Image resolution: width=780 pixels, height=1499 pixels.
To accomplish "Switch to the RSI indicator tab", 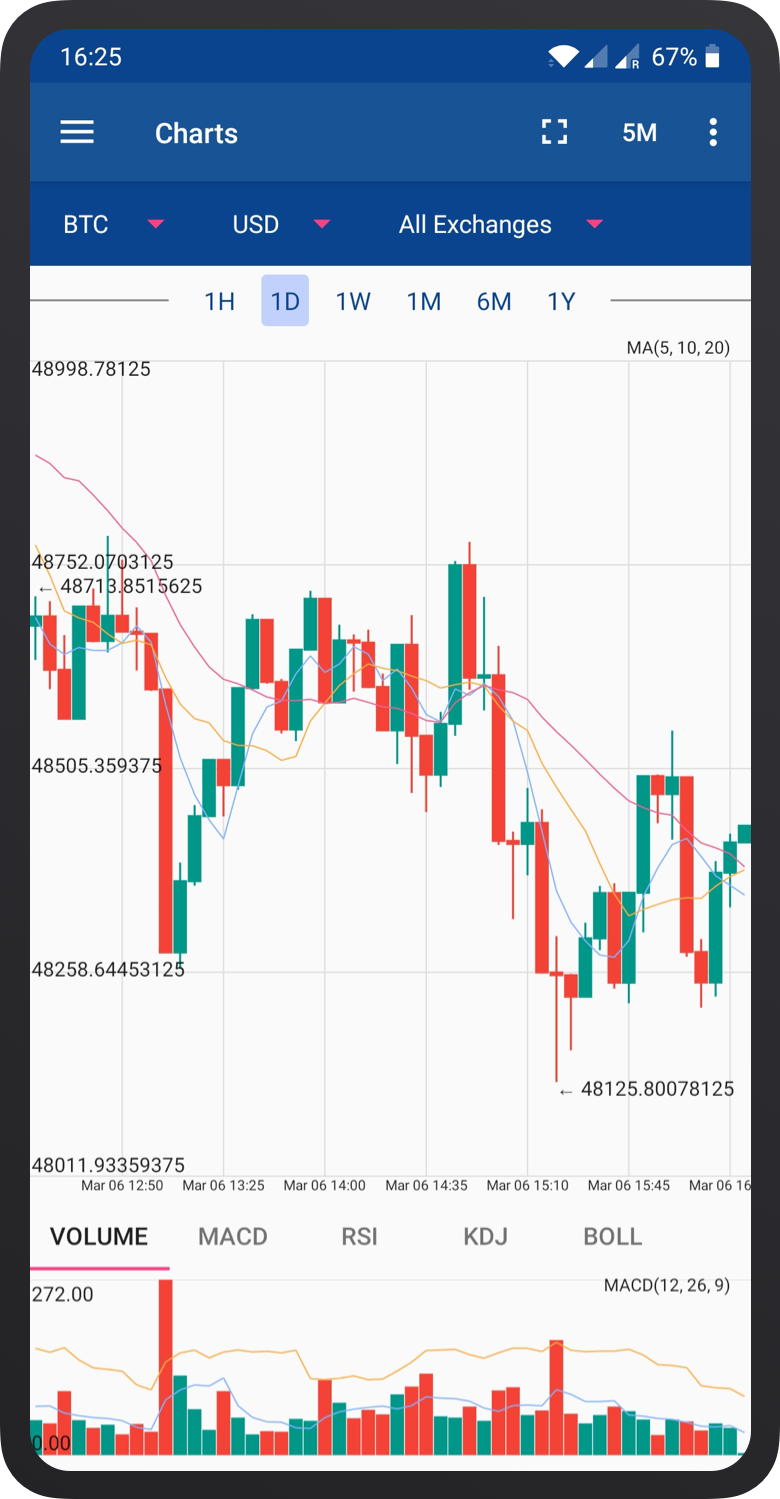I will click(x=360, y=1237).
